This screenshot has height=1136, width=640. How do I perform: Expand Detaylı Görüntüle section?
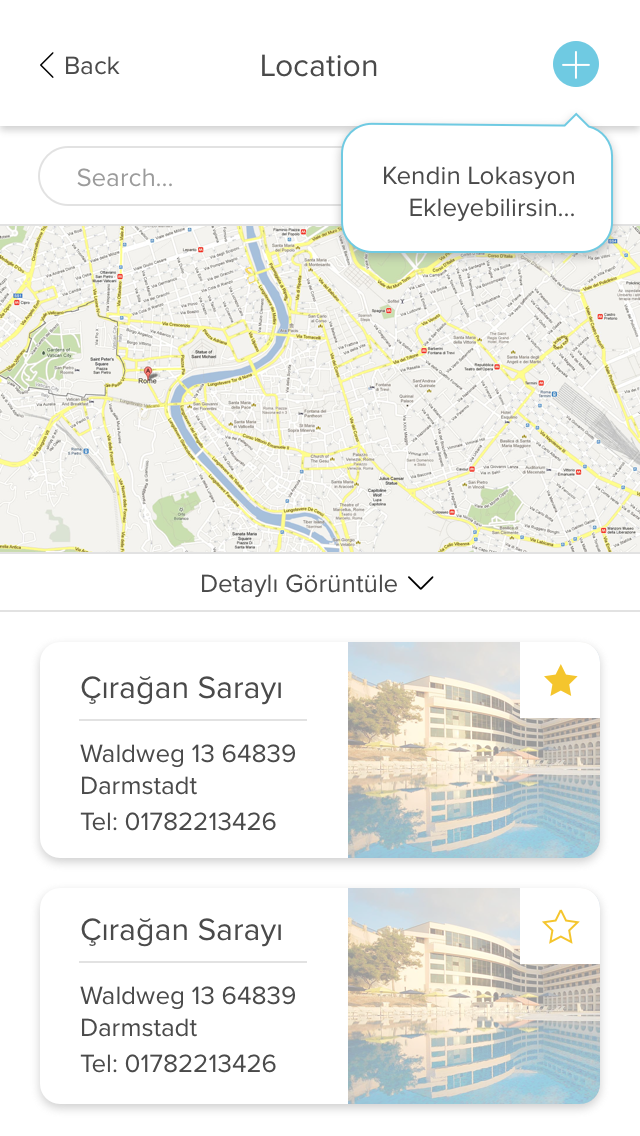pos(318,583)
